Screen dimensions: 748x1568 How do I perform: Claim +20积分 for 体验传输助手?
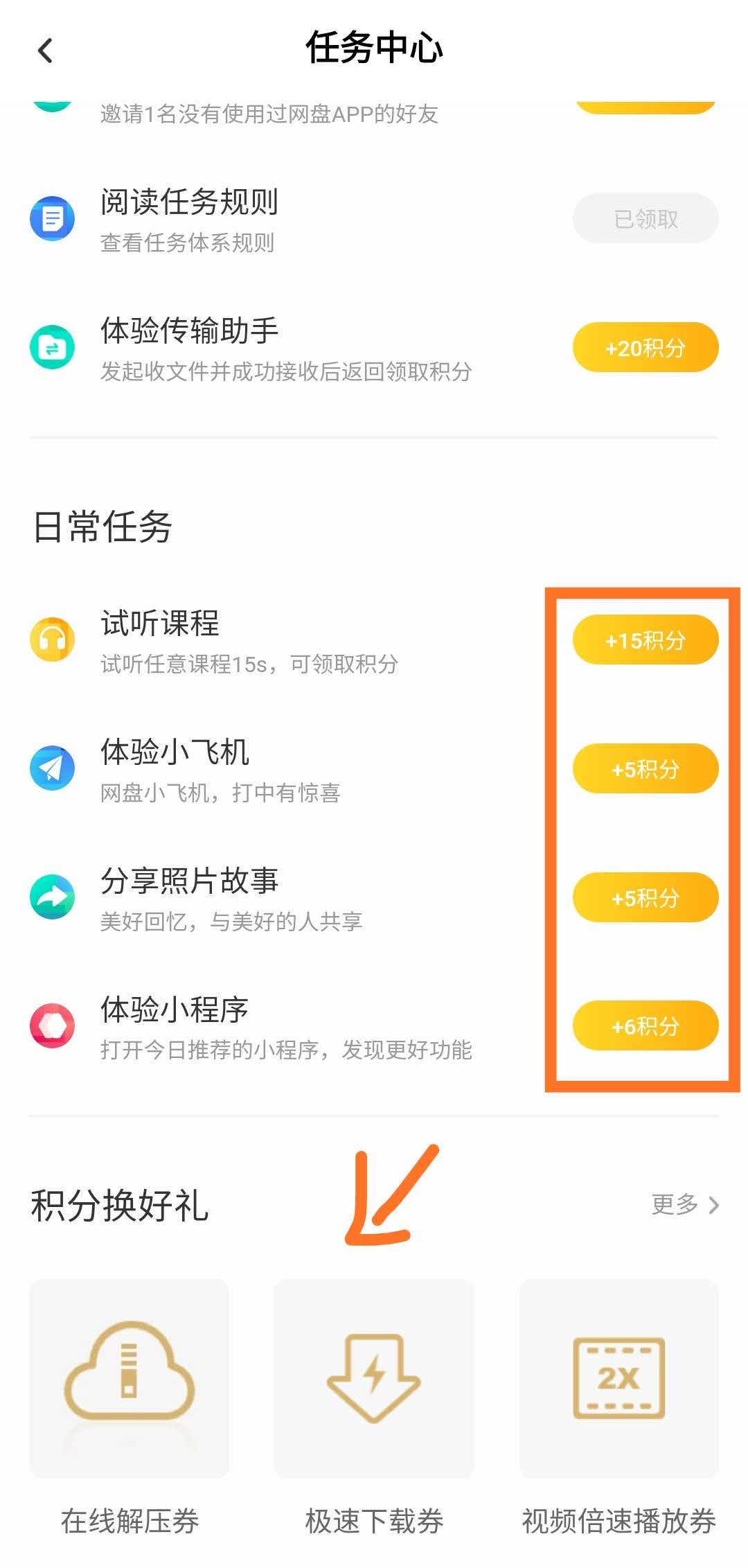[x=645, y=347]
